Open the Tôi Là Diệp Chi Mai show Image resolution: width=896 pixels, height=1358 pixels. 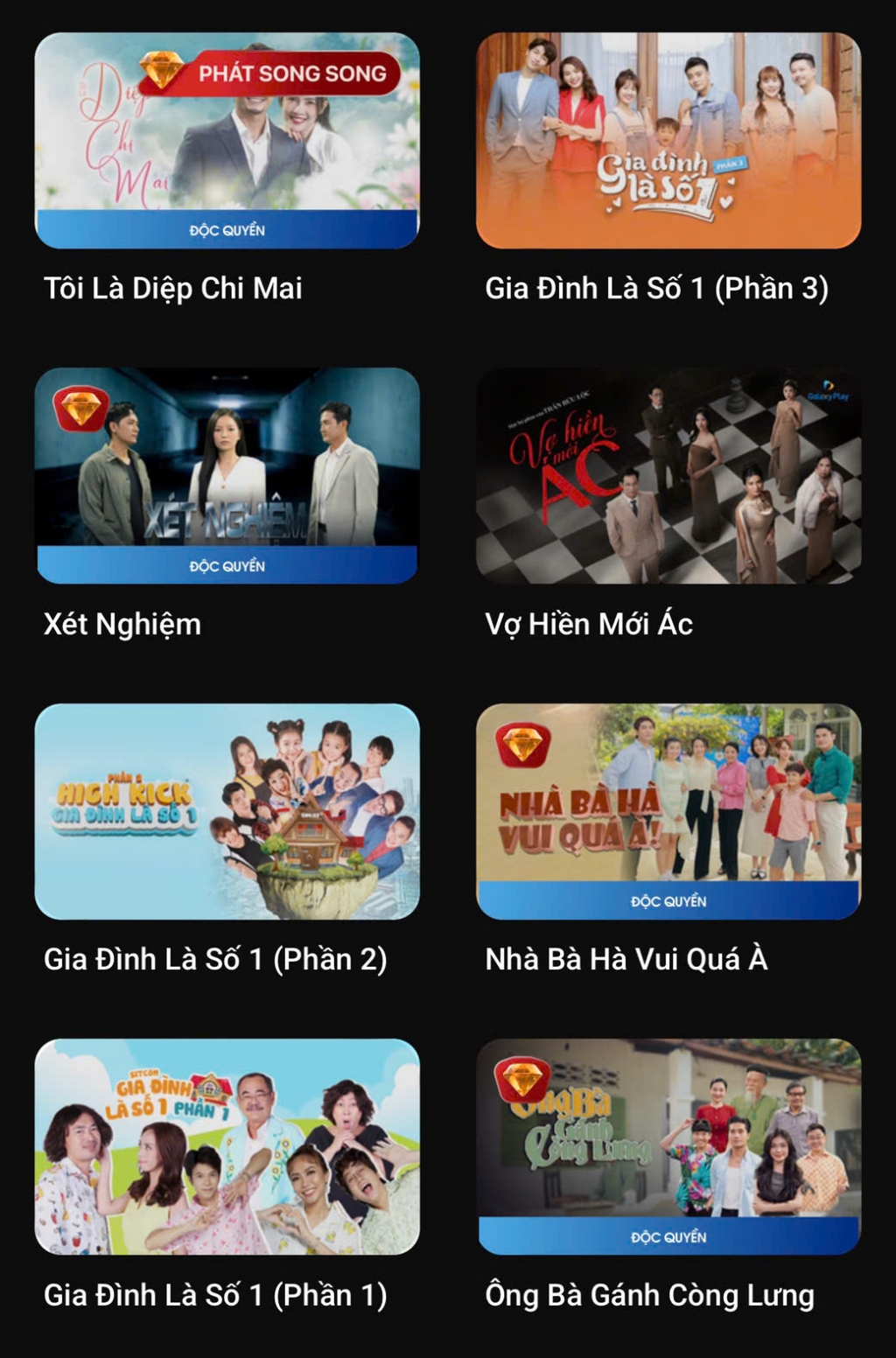(227, 141)
